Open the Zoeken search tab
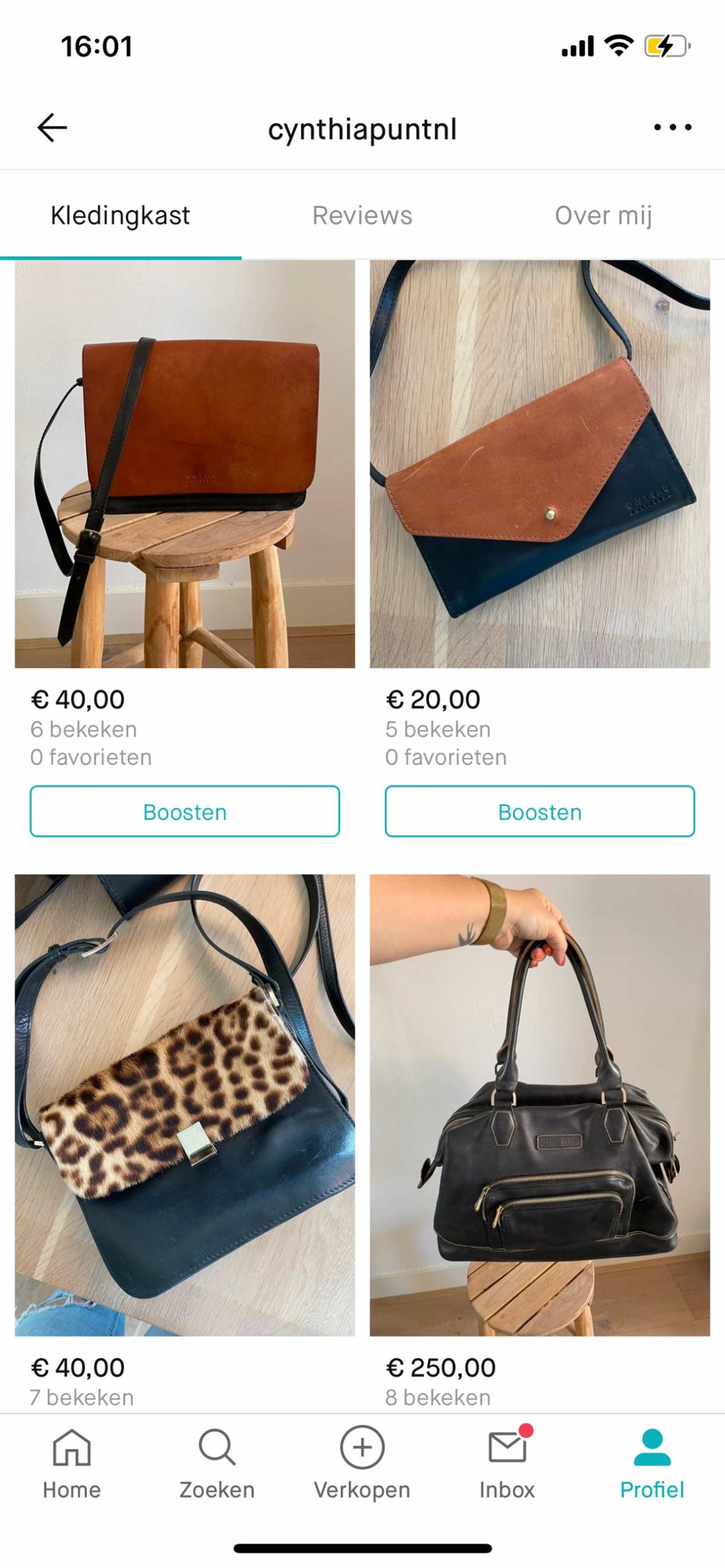 [x=217, y=1464]
